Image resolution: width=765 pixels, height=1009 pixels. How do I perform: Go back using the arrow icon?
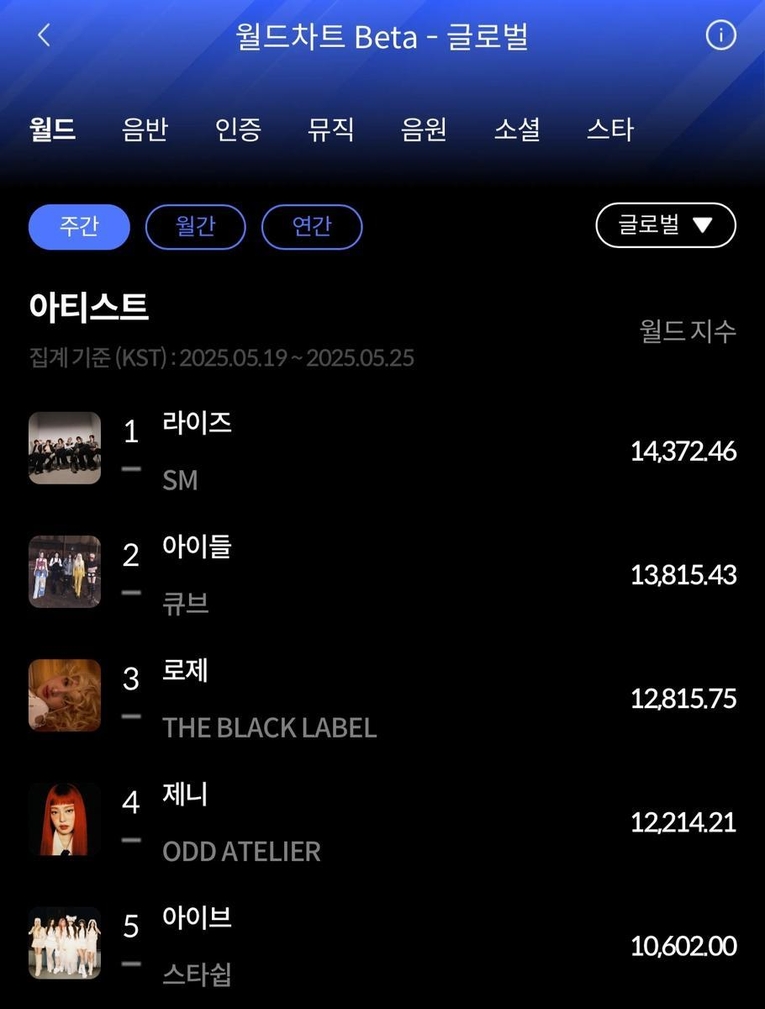pyautogui.click(x=43, y=35)
